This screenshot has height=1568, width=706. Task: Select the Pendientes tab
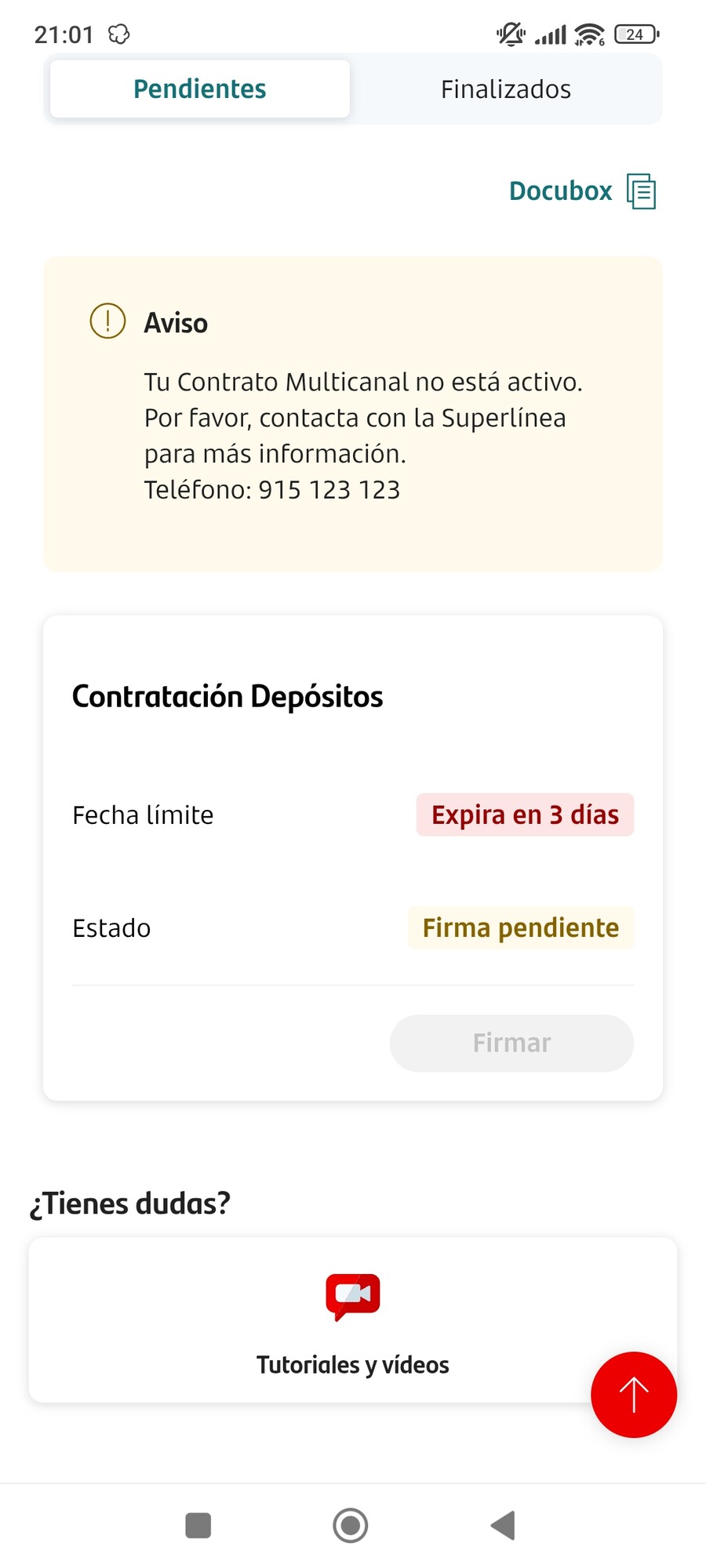[200, 89]
